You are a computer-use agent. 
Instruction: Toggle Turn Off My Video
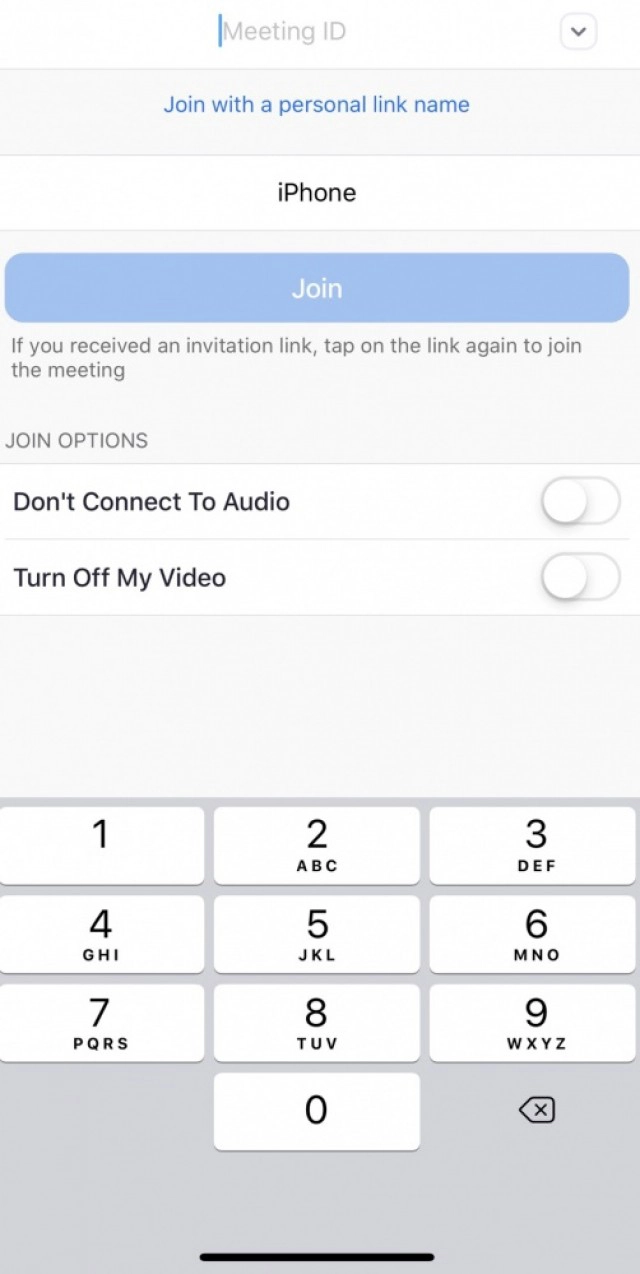[580, 577]
